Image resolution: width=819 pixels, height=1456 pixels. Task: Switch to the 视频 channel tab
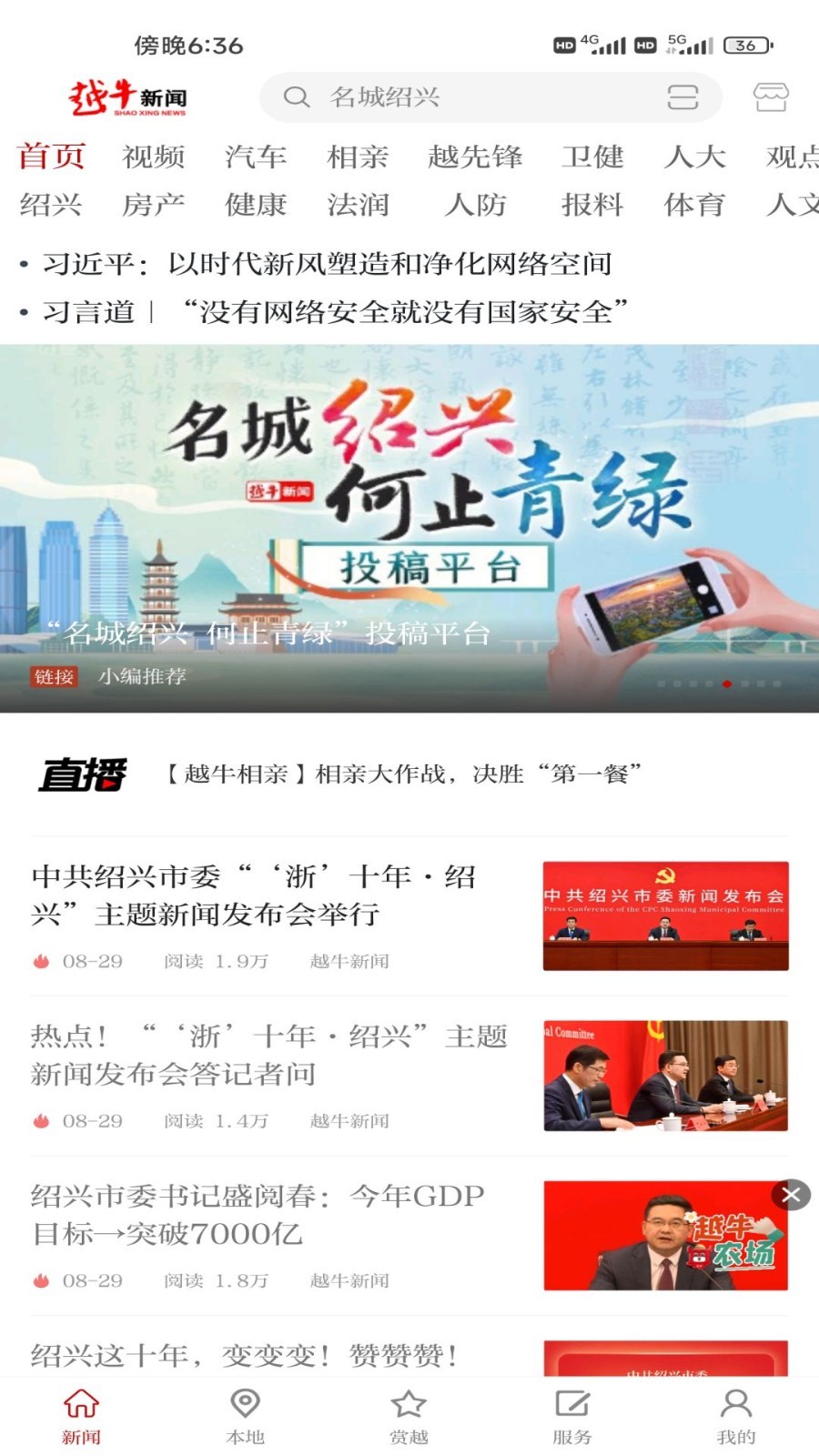click(x=153, y=157)
